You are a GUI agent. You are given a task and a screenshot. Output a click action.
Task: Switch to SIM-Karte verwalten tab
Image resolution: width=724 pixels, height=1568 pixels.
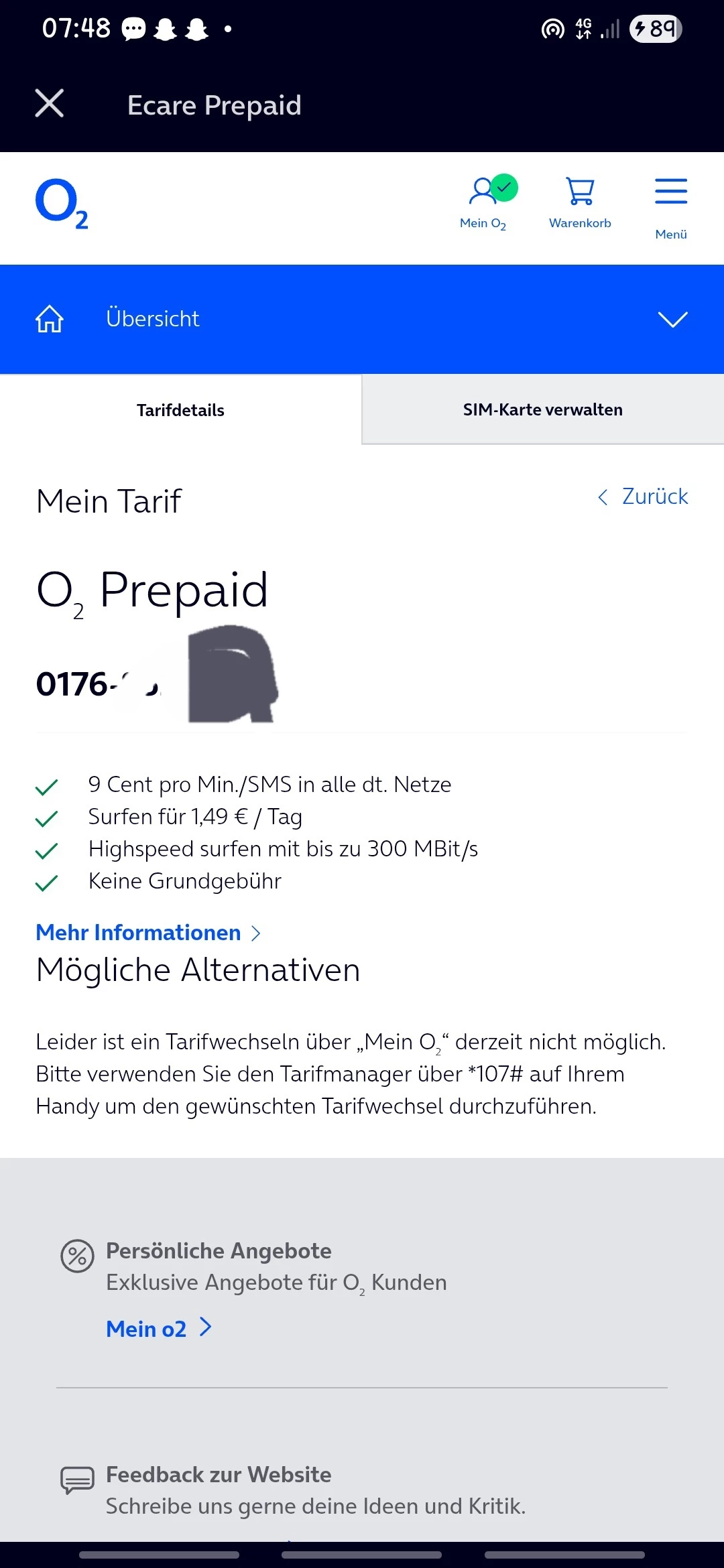542,409
